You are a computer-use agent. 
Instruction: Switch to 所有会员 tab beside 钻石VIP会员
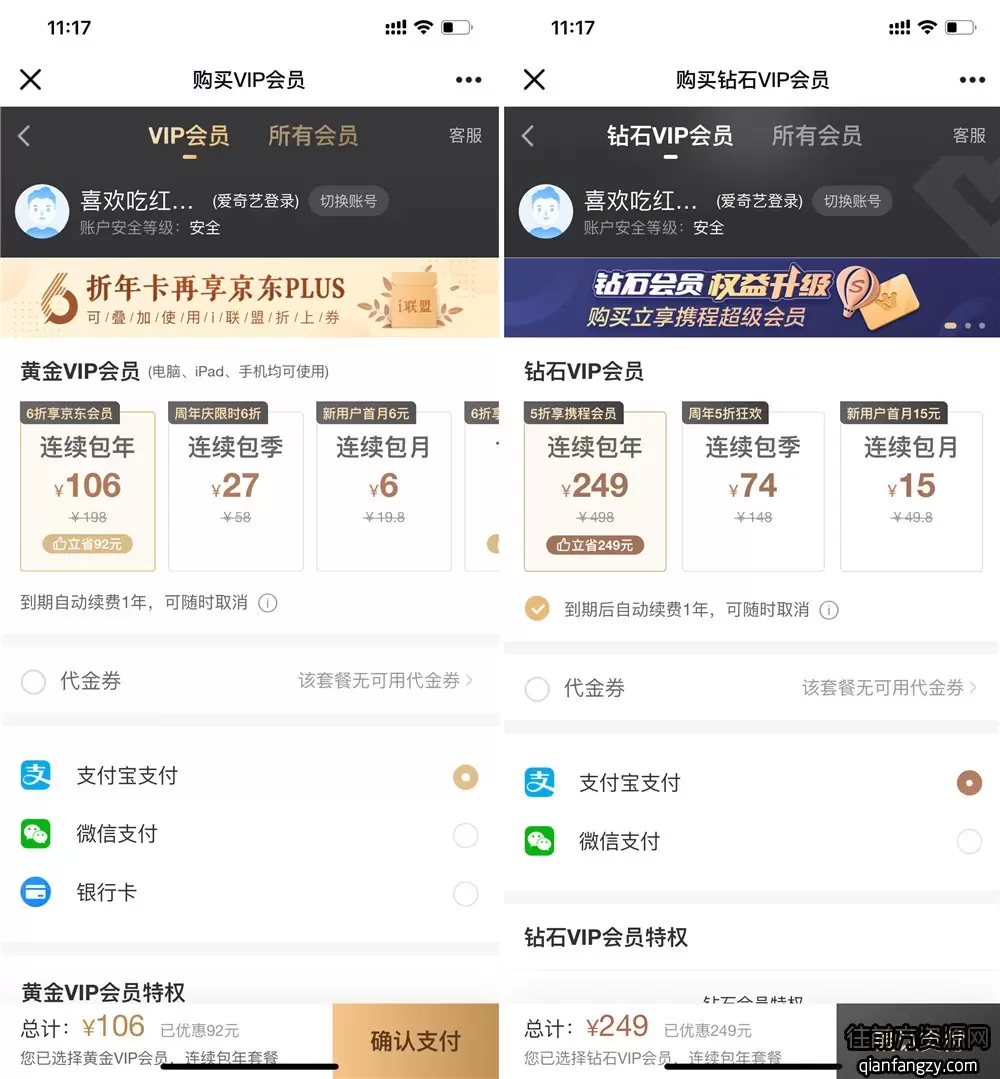point(816,135)
